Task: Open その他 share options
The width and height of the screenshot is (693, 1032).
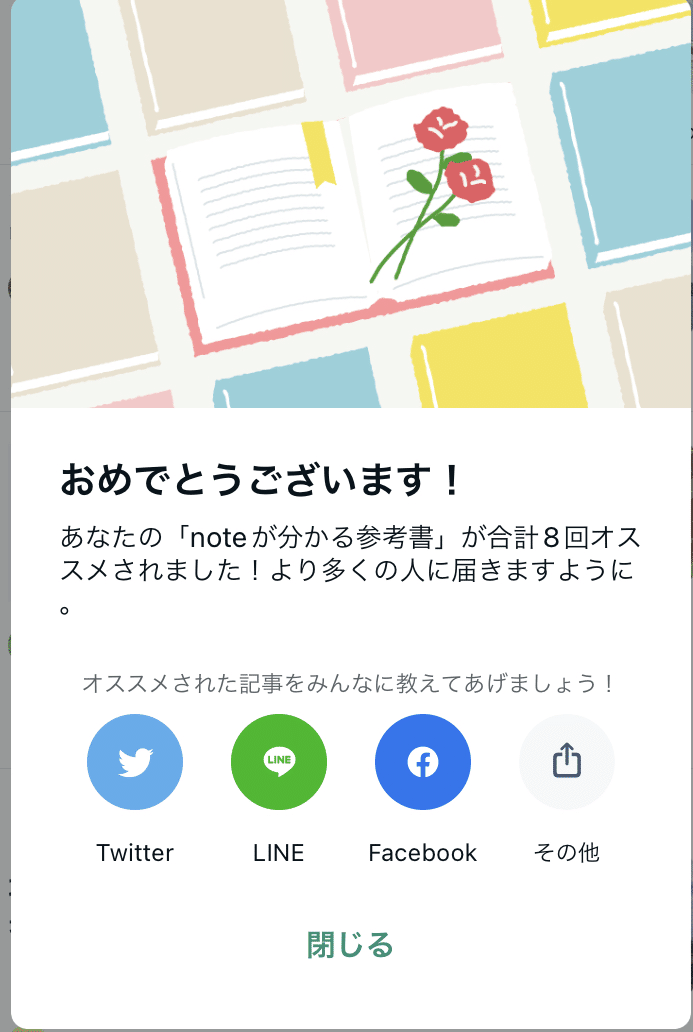Action: (567, 762)
